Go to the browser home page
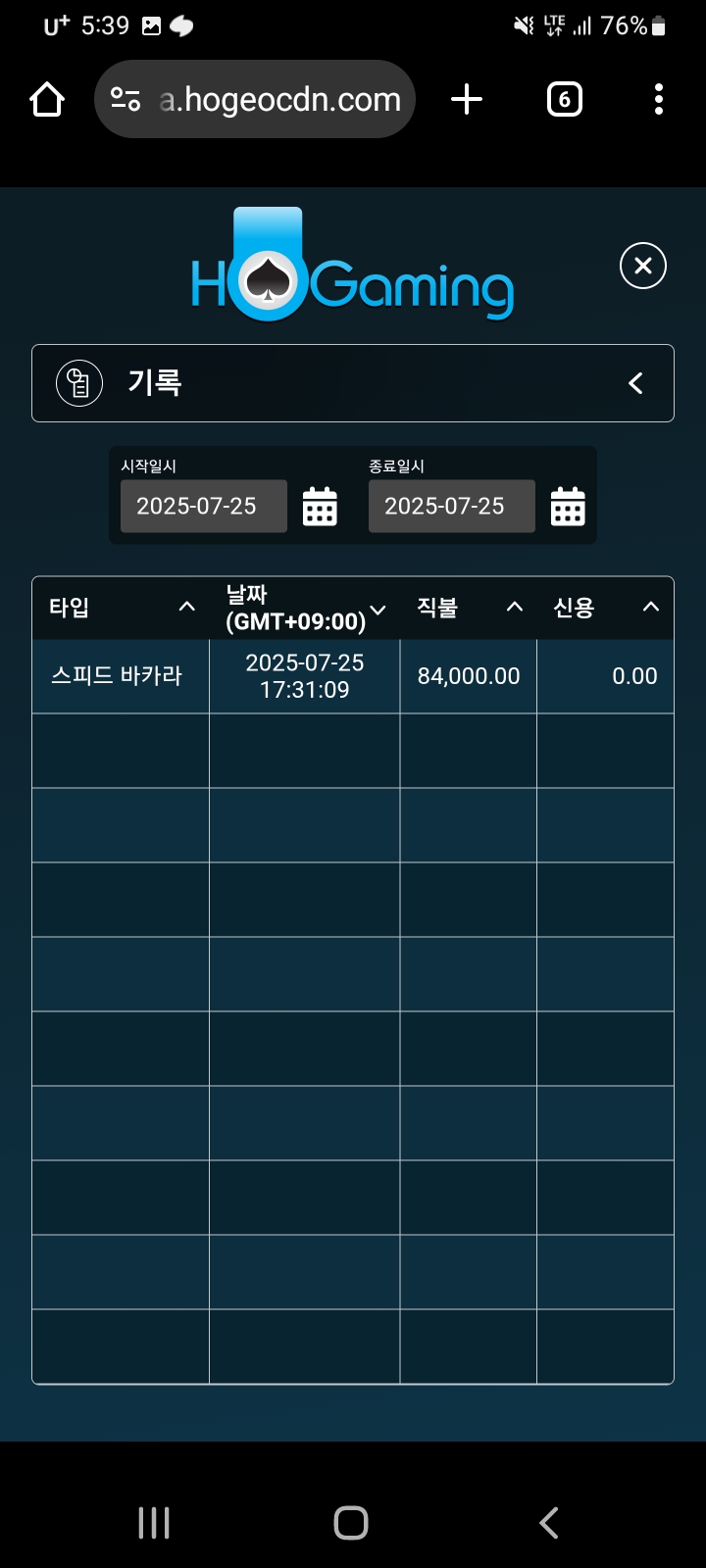The height and width of the screenshot is (1568, 706). (x=47, y=100)
